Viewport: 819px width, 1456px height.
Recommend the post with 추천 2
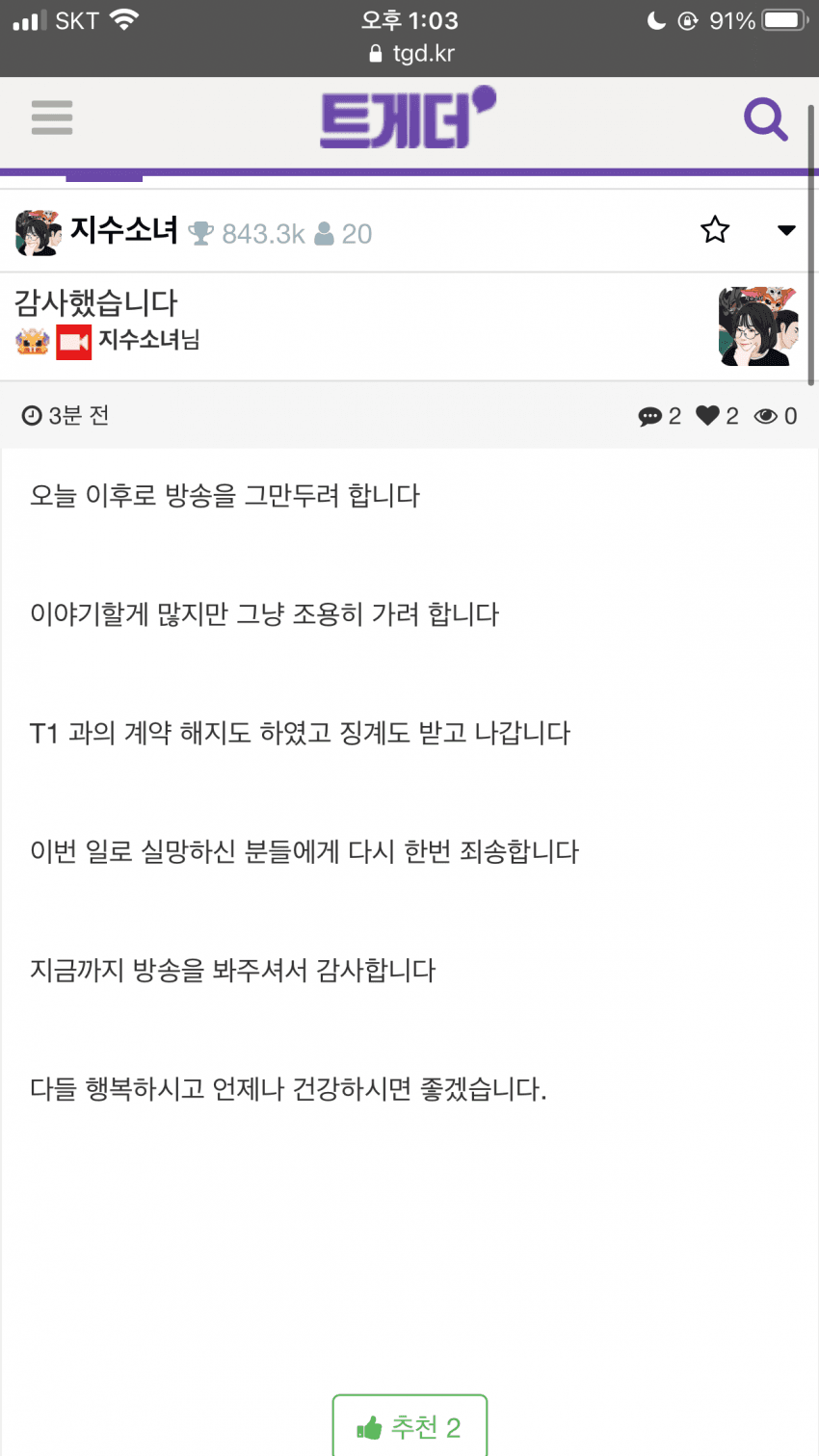click(409, 1426)
